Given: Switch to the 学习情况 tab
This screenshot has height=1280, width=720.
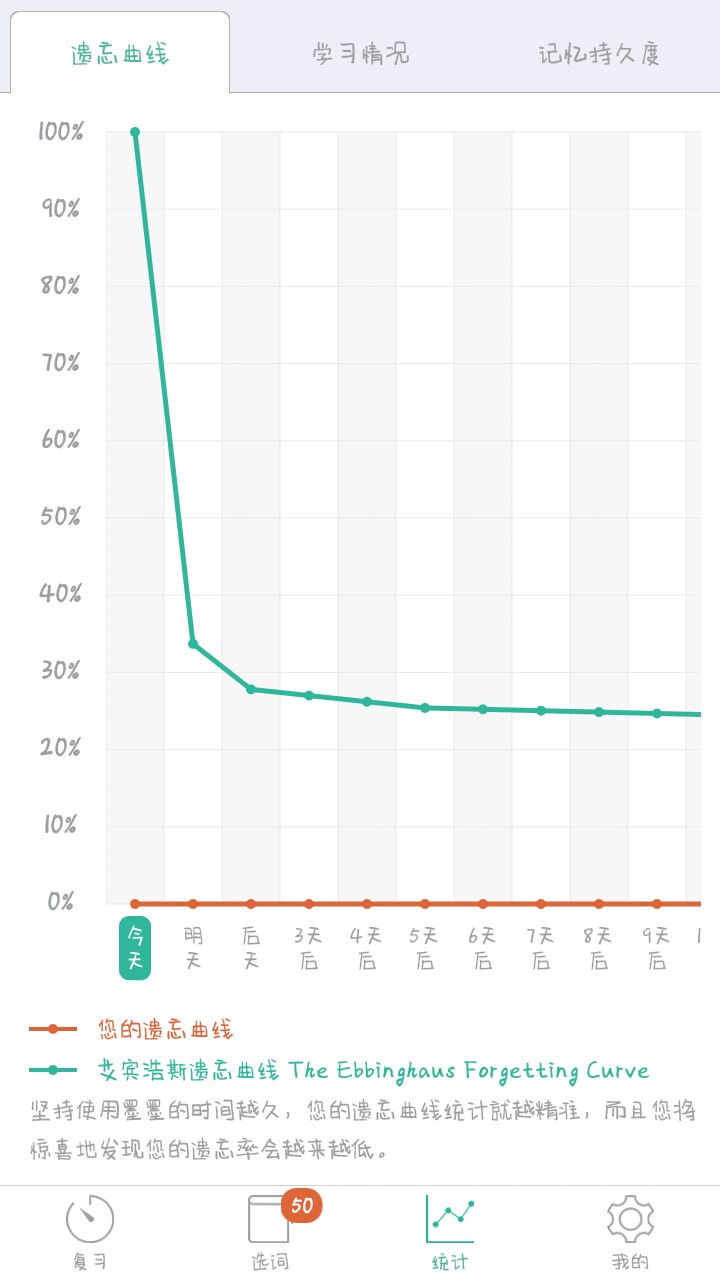Looking at the screenshot, I should [x=360, y=54].
